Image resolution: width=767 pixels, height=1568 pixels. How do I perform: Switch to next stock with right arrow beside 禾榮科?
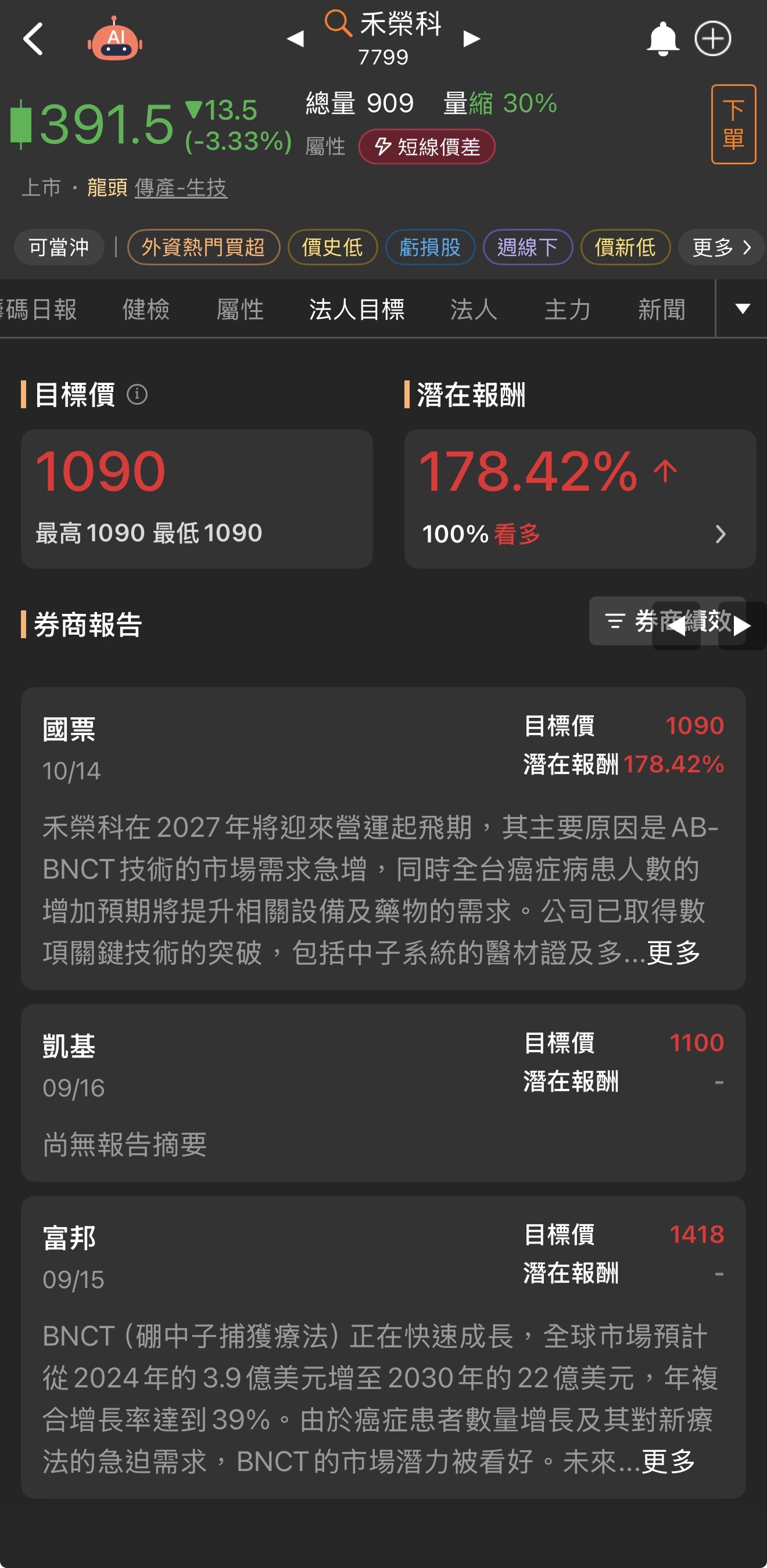coord(472,39)
